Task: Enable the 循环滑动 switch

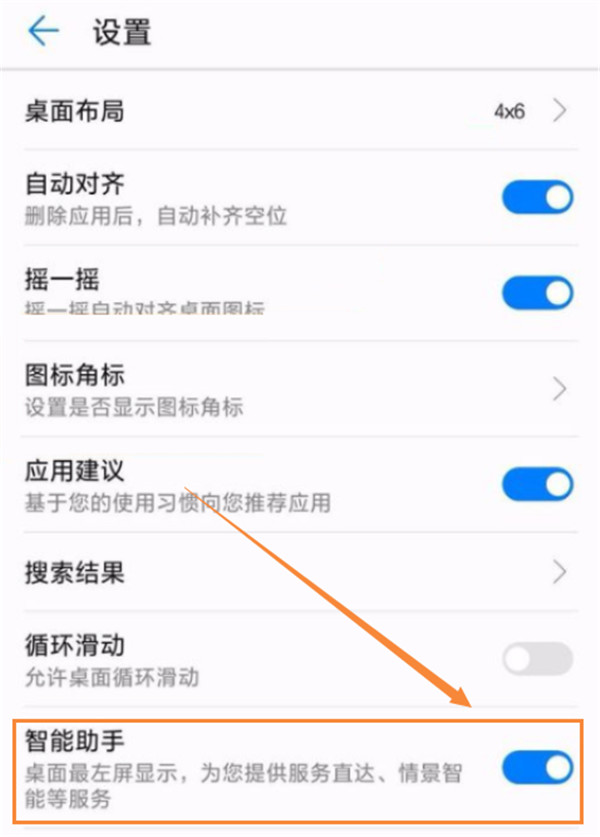Action: pos(537,659)
